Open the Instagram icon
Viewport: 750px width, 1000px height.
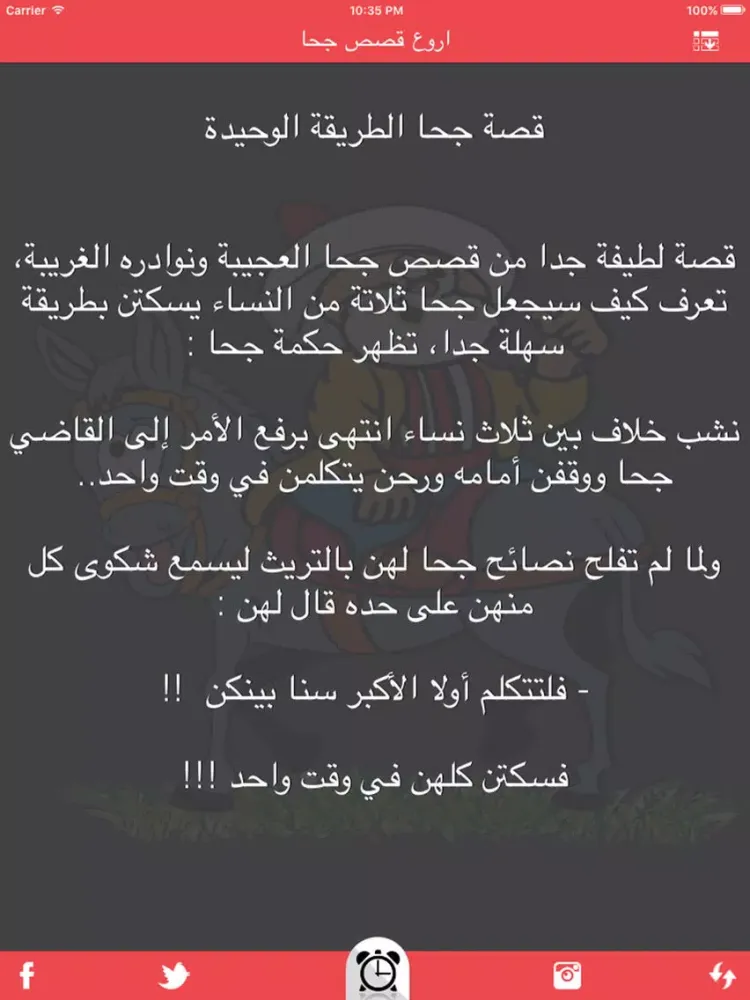click(567, 975)
